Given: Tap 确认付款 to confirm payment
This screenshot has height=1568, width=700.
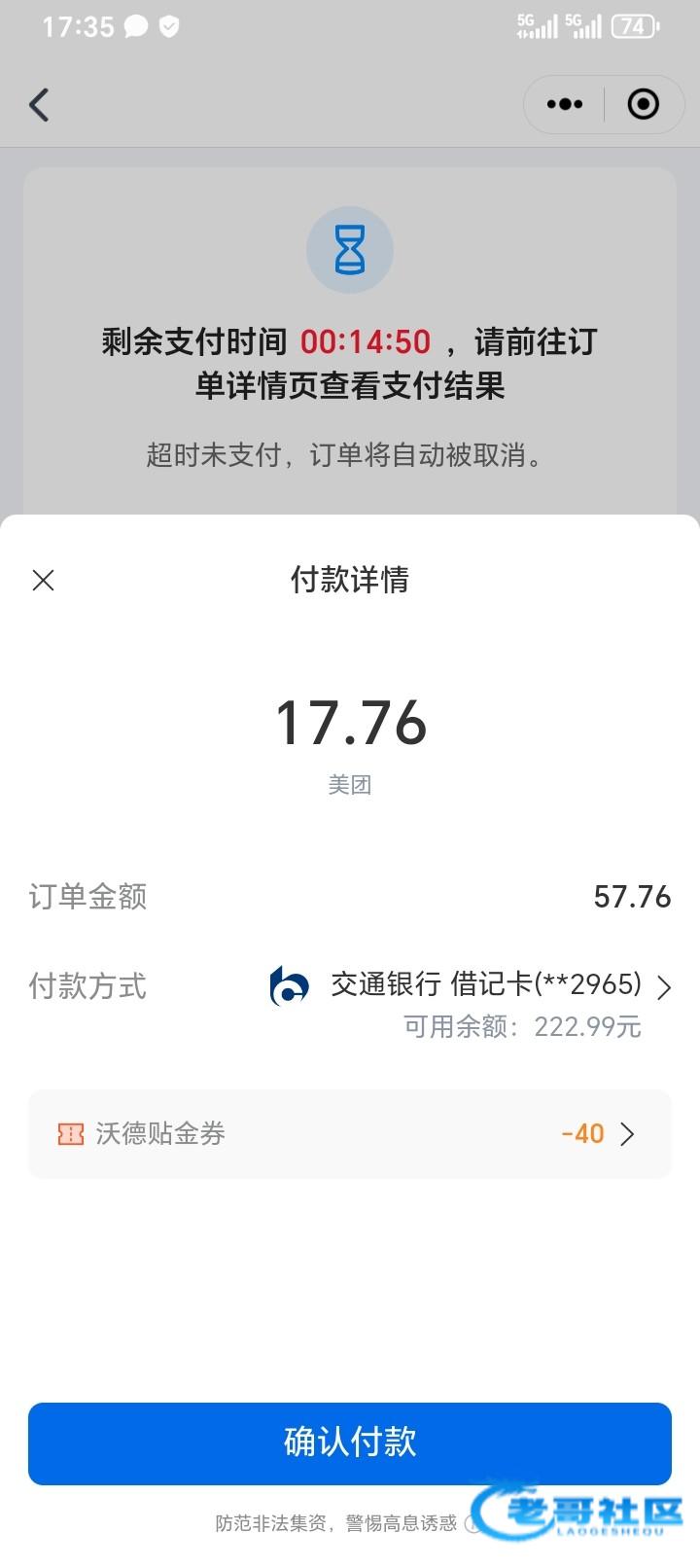Looking at the screenshot, I should point(350,1443).
